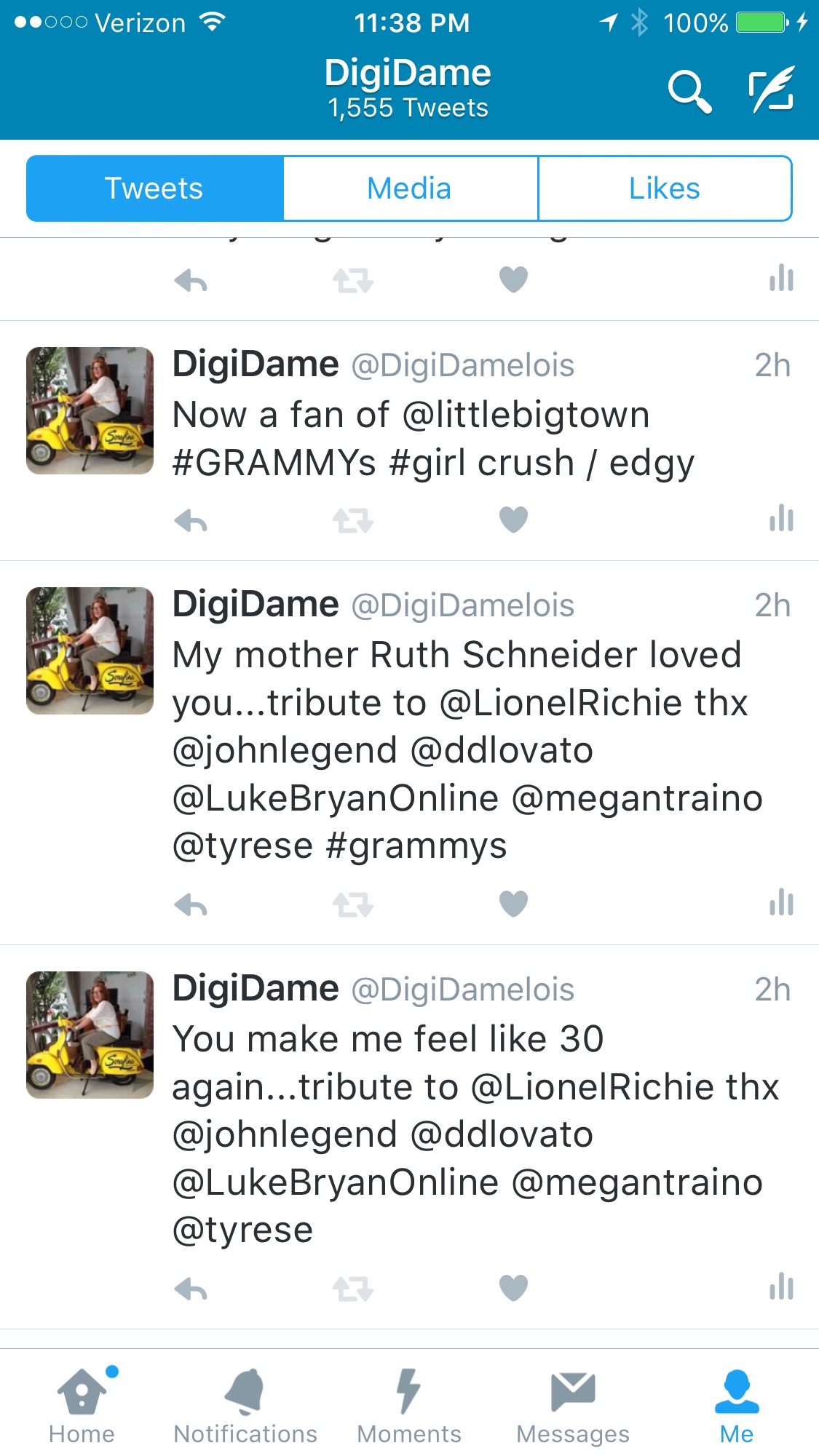Reply to the littlebigtown GRAMMYs tweet
The height and width of the screenshot is (1456, 819).
(191, 520)
